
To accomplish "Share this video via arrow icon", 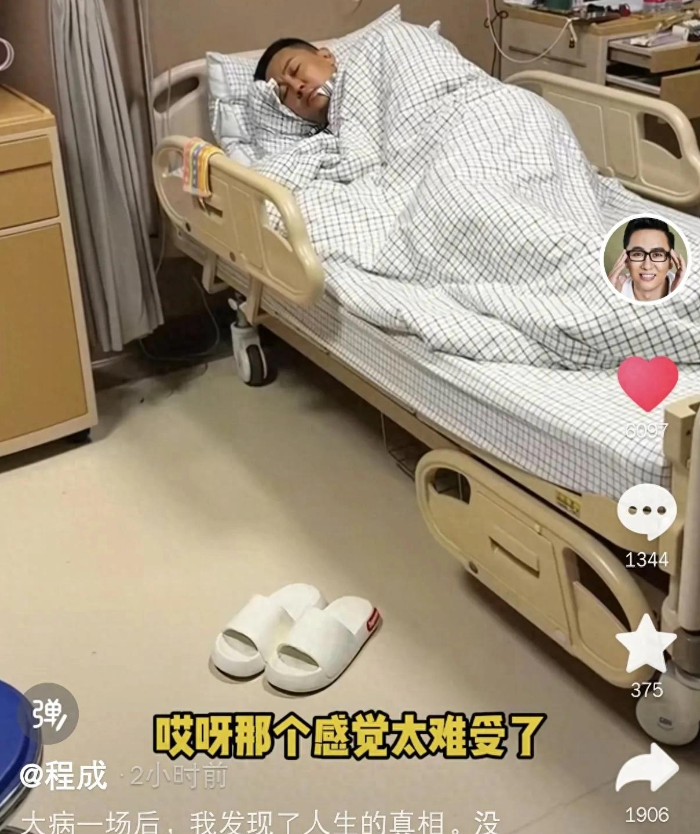I will coord(646,770).
